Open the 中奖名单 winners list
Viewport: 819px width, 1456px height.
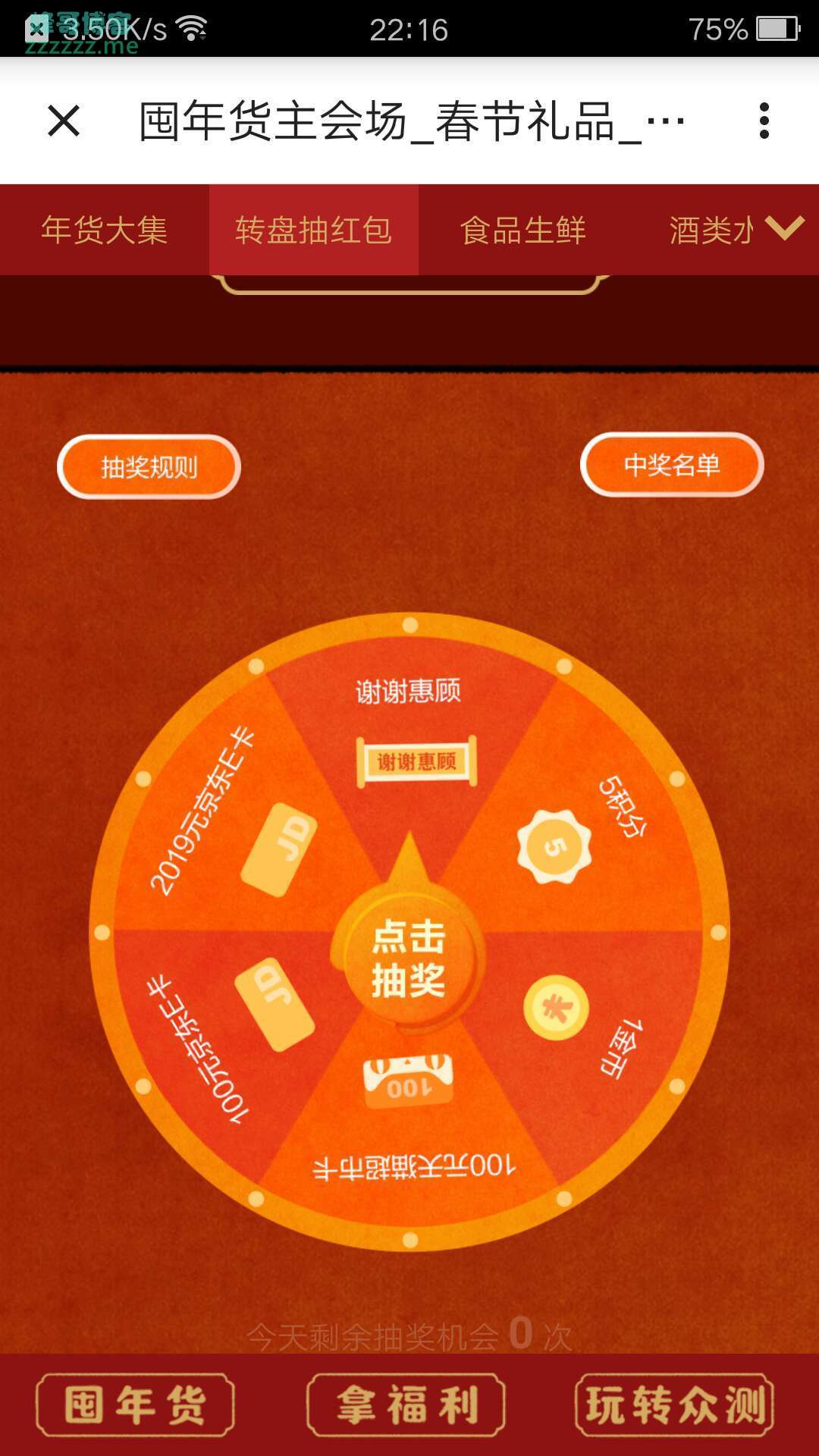click(672, 465)
